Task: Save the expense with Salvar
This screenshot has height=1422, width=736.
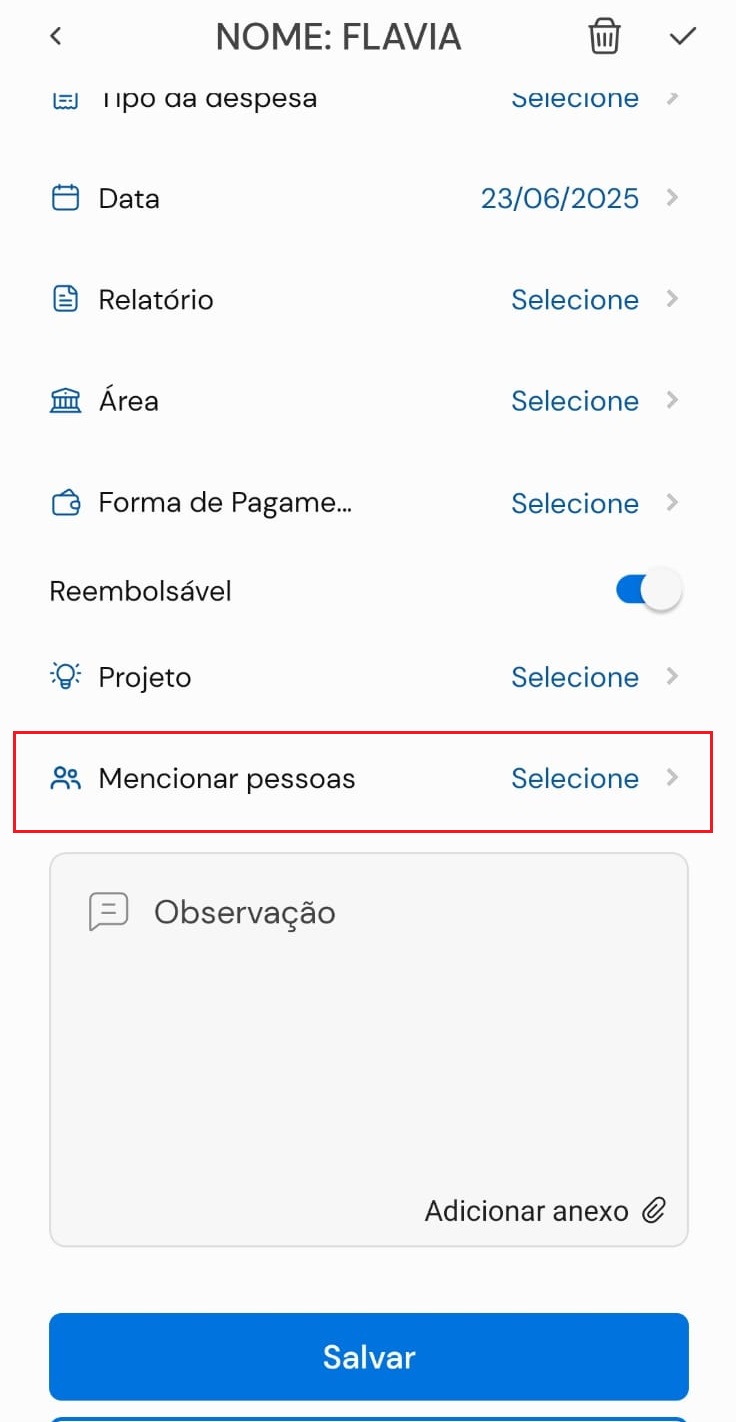Action: (369, 1356)
